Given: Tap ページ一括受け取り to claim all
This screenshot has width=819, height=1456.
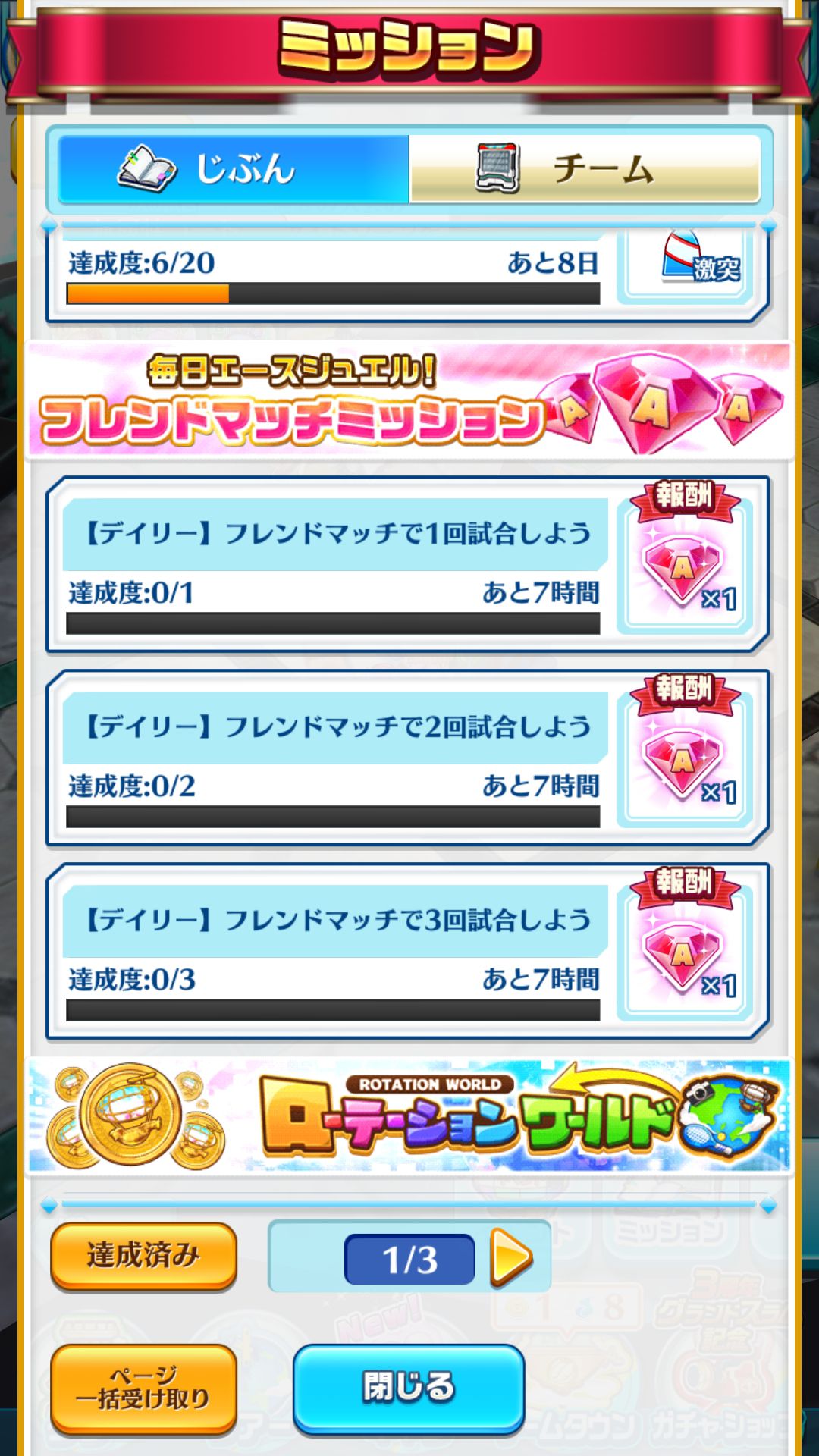Looking at the screenshot, I should [x=143, y=1388].
